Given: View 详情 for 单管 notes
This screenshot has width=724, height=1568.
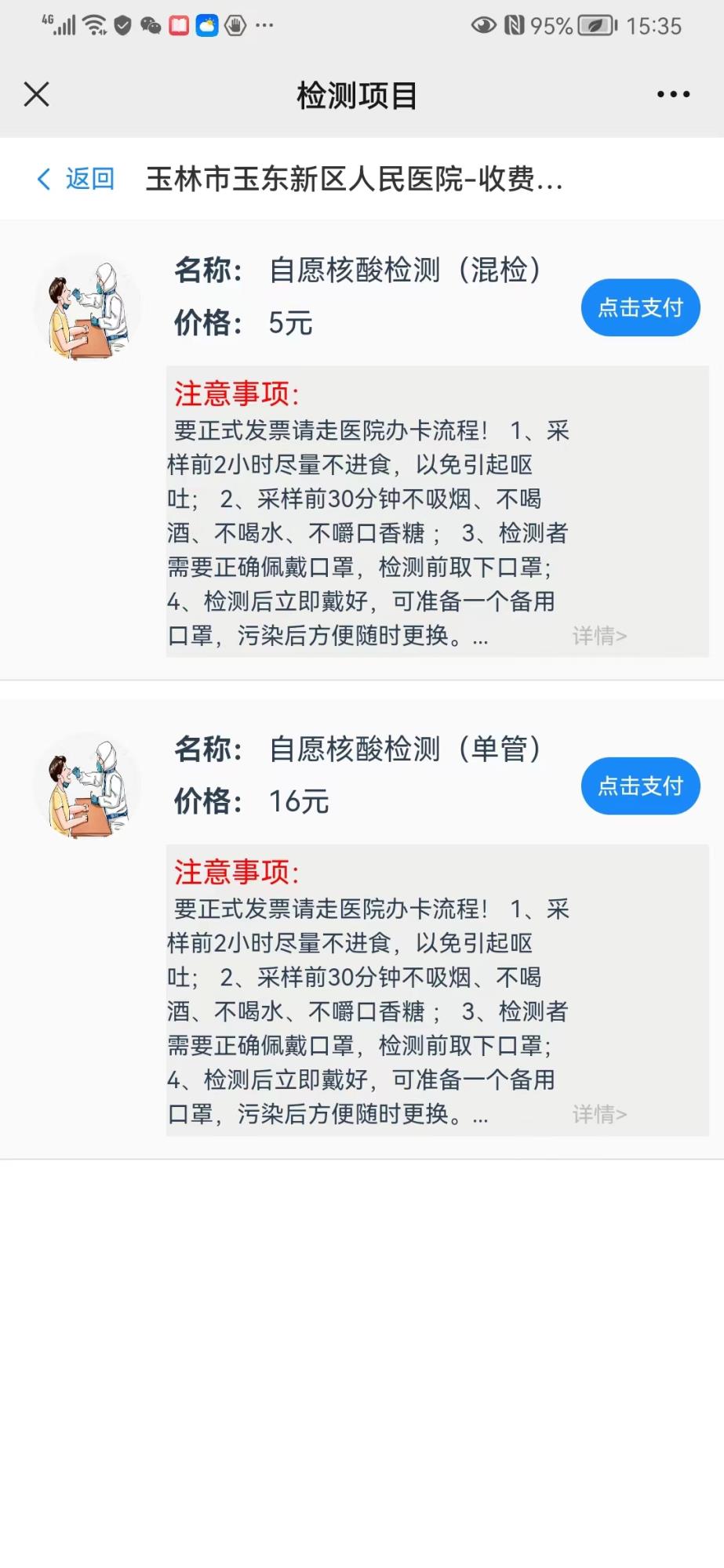Looking at the screenshot, I should [x=599, y=1114].
